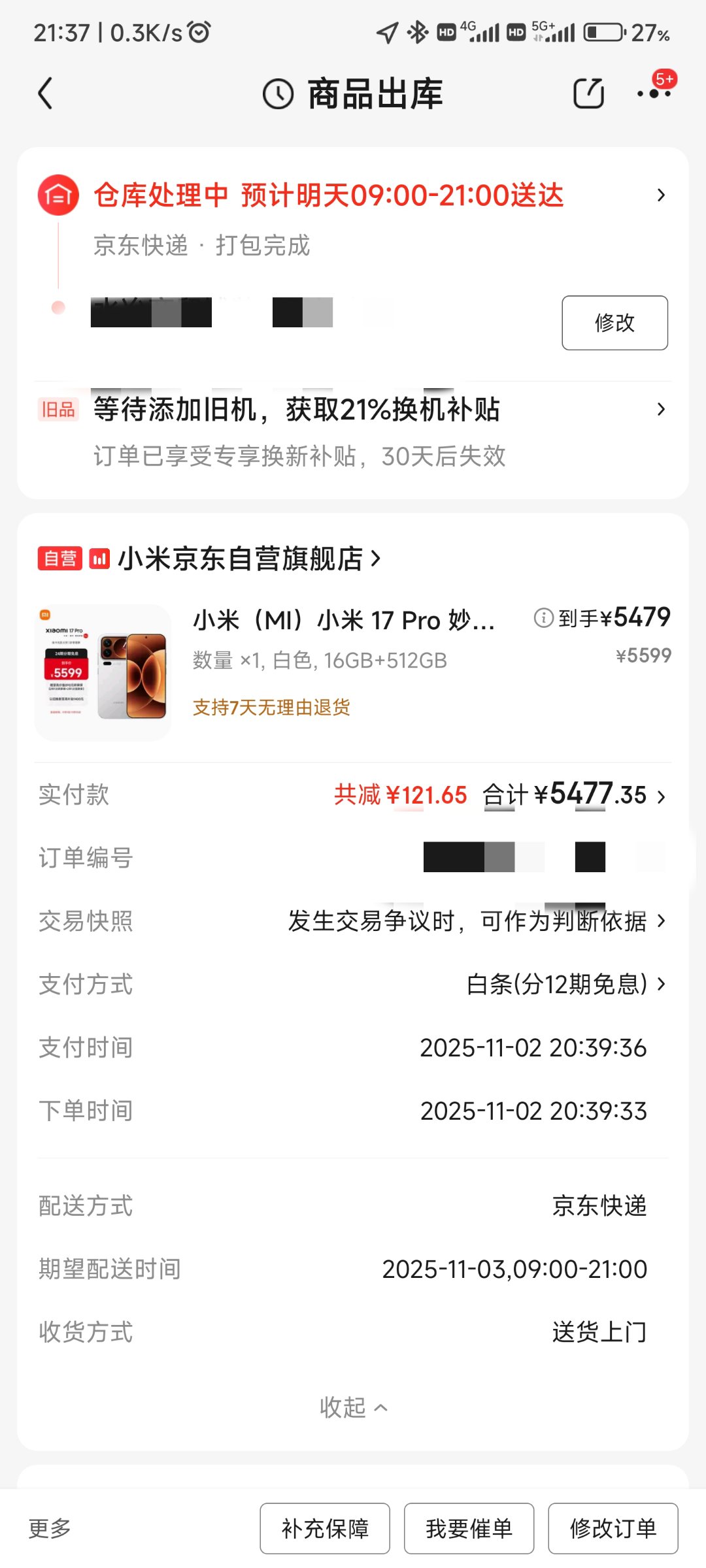Image resolution: width=706 pixels, height=1568 pixels.
Task: Tap 修改订单 to edit the order
Action: (613, 1529)
